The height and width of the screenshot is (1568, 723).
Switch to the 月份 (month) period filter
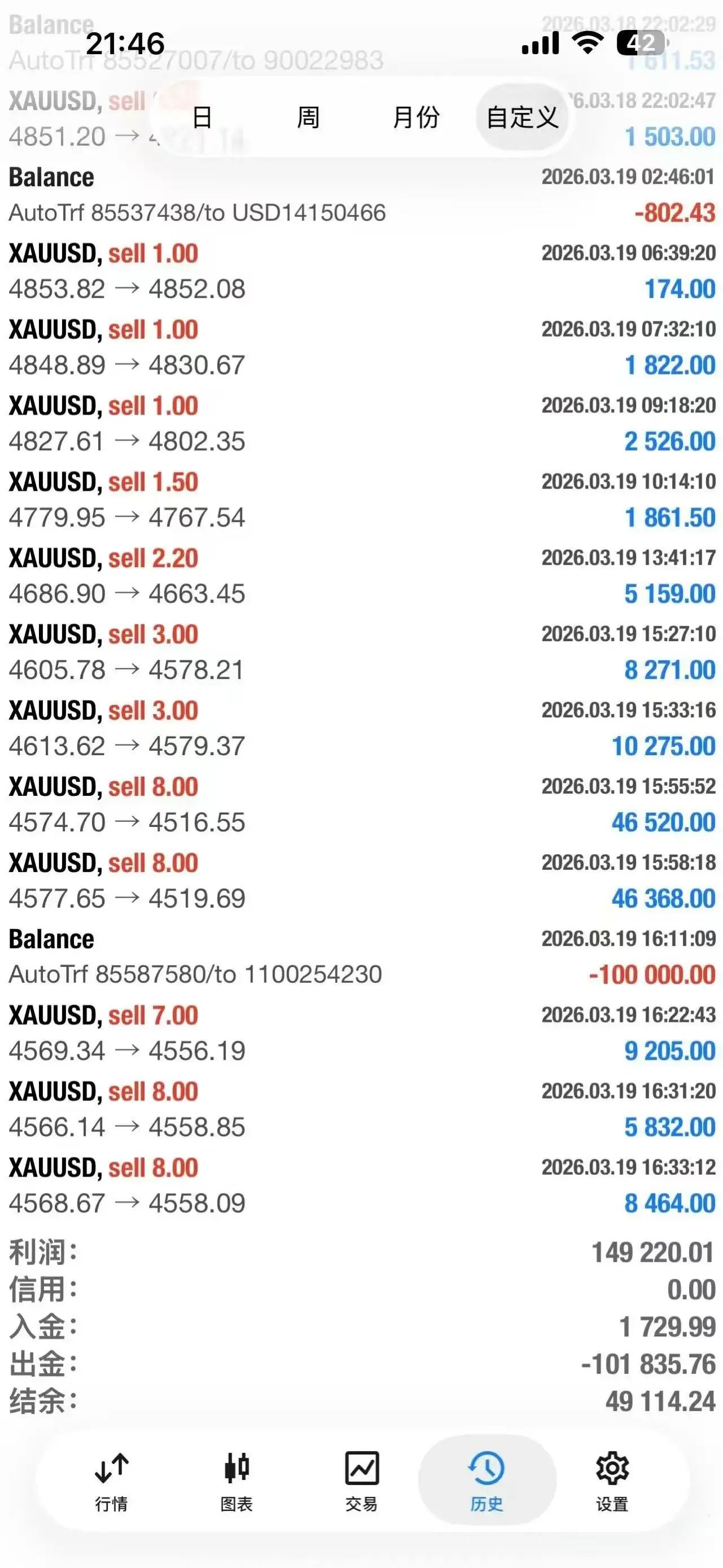coord(416,117)
